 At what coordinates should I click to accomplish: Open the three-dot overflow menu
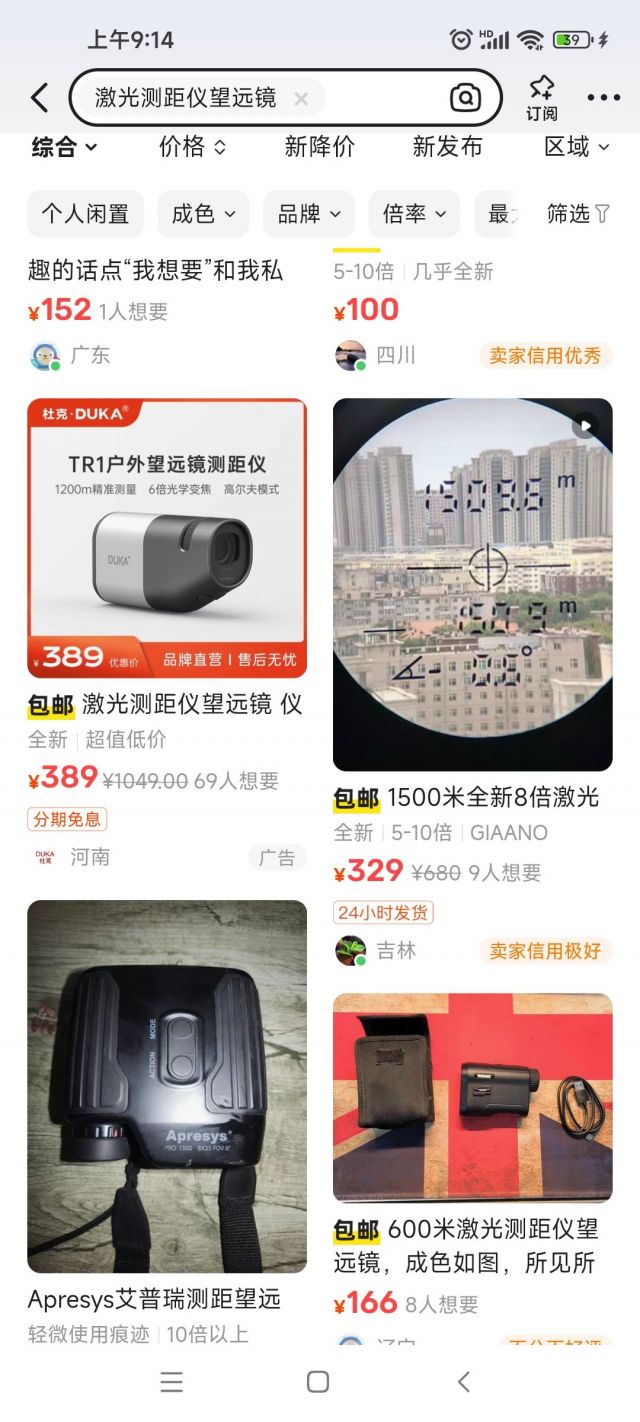coord(604,98)
